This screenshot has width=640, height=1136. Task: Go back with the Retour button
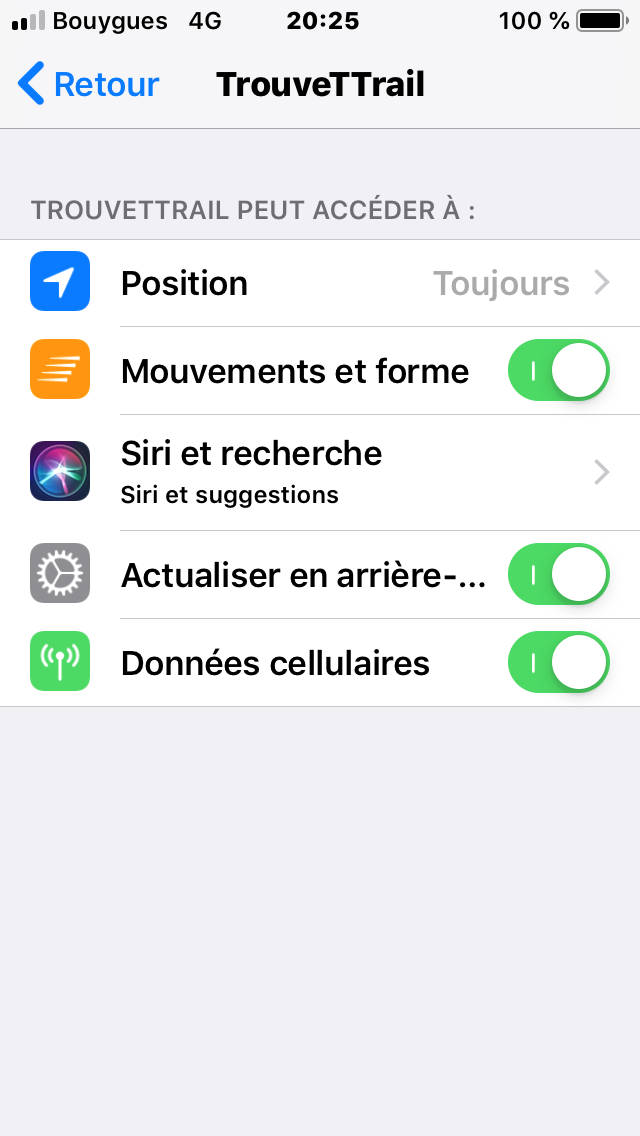coord(88,84)
